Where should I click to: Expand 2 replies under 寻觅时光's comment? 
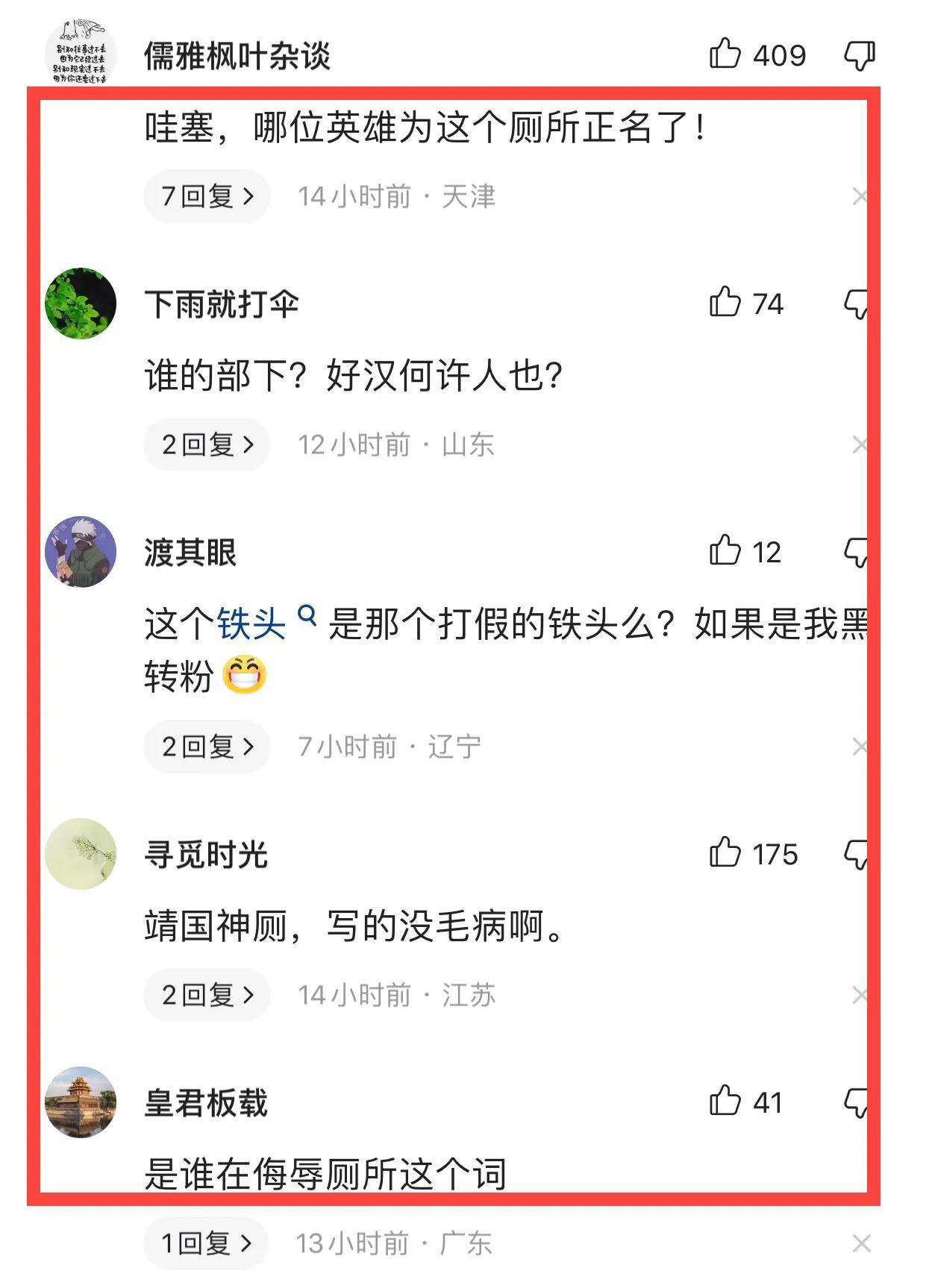click(207, 995)
